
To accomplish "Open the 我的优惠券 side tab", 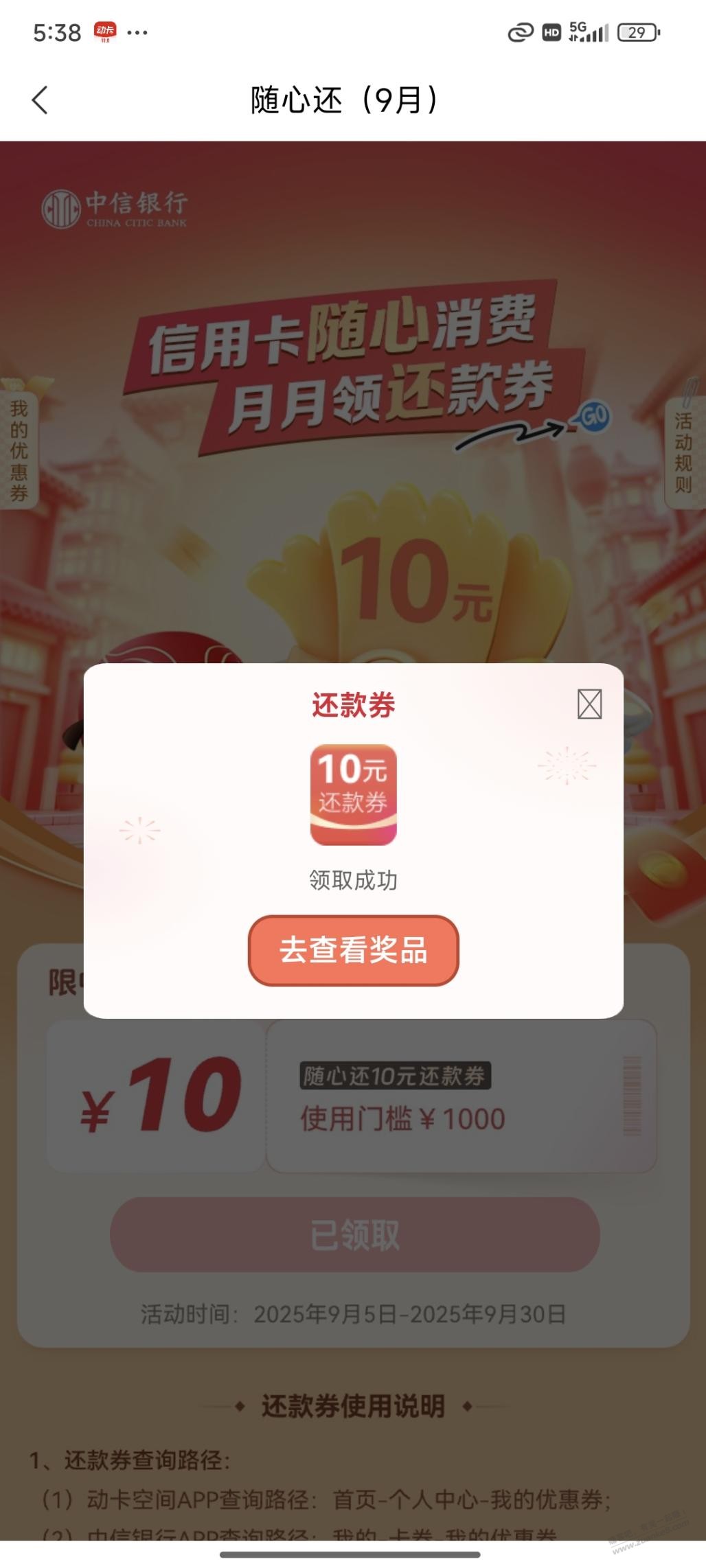I will click(19, 448).
